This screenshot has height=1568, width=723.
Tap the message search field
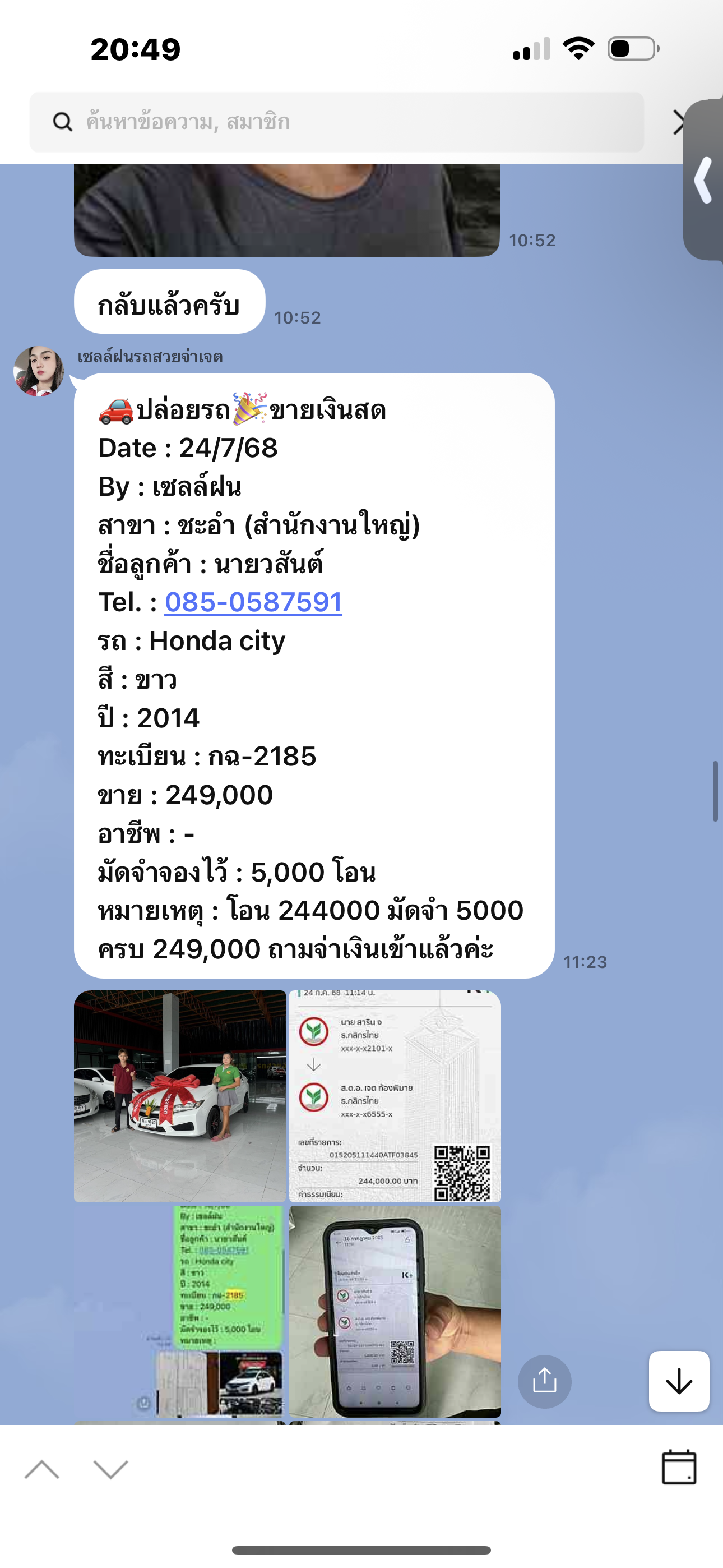(335, 122)
